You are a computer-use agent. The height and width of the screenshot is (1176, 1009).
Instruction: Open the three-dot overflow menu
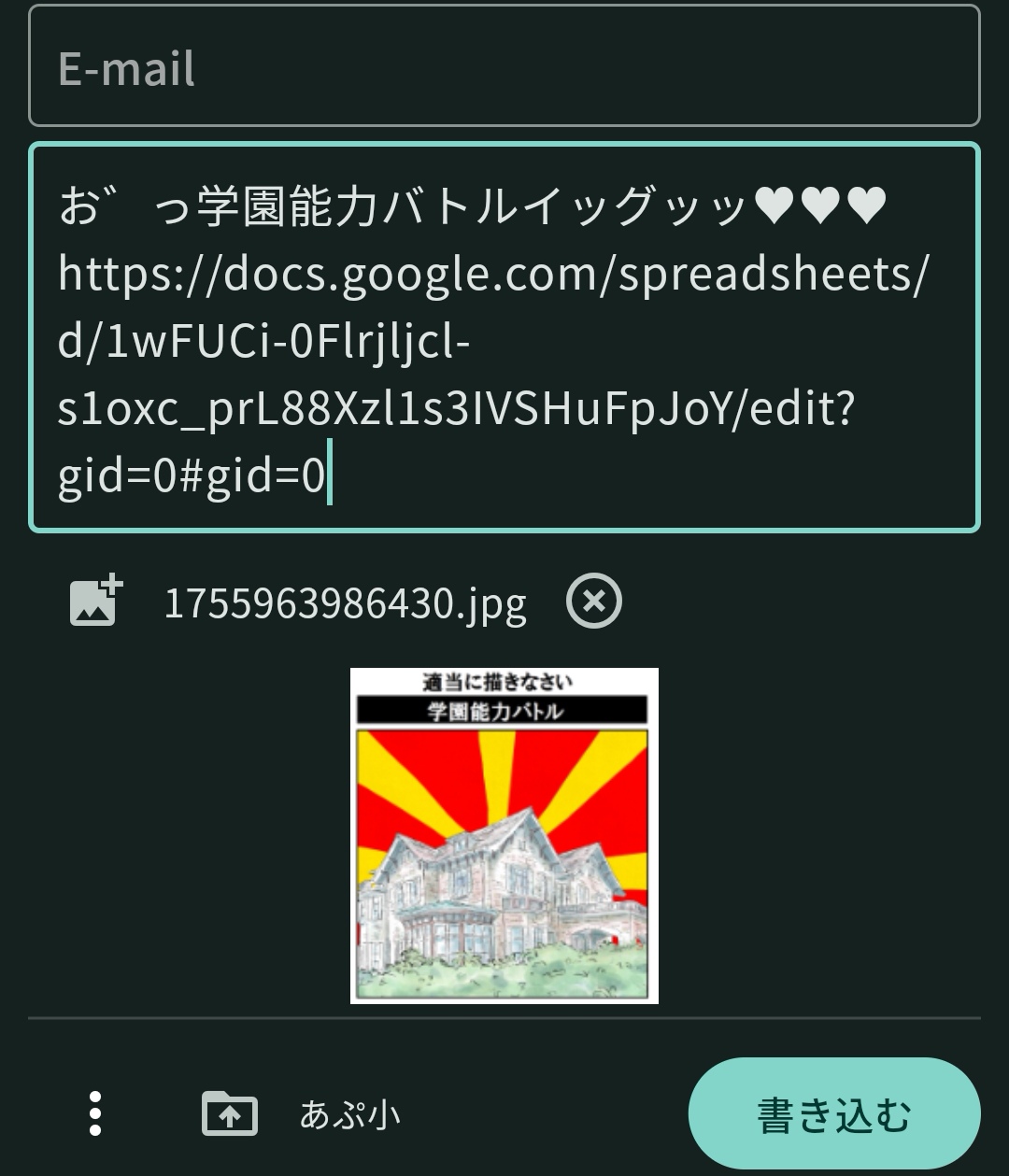pos(94,1113)
